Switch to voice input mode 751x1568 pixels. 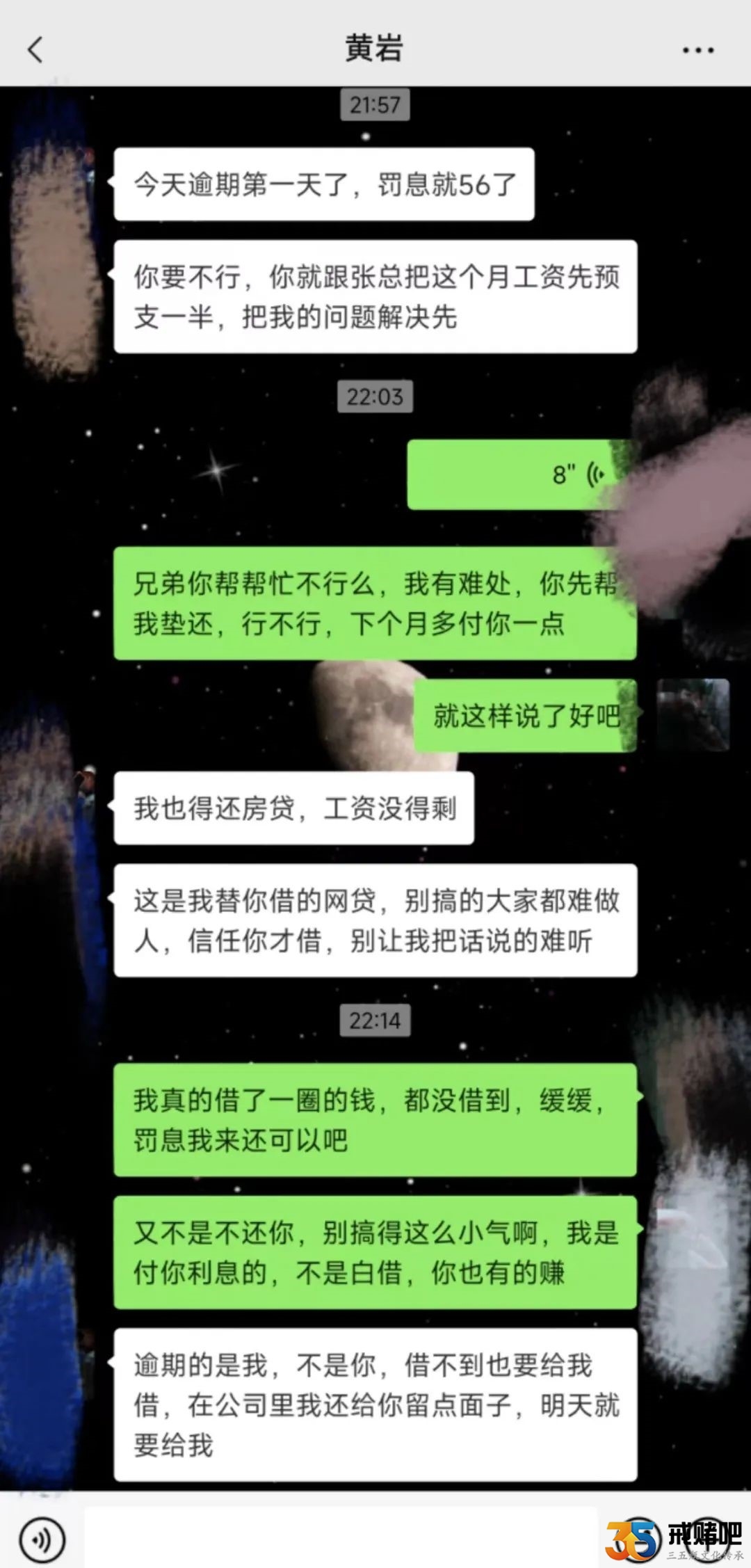click(x=42, y=1540)
